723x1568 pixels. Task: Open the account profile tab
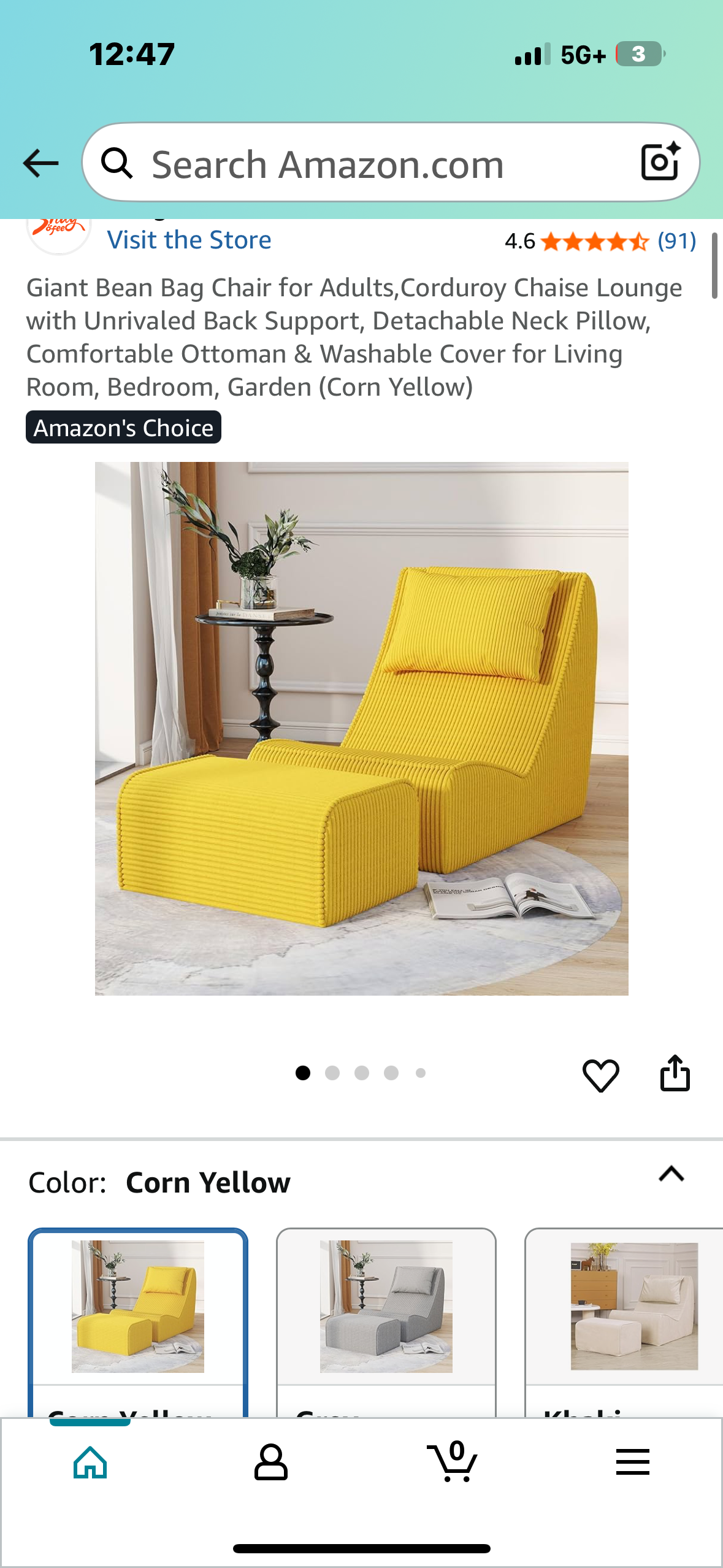pos(270,1462)
